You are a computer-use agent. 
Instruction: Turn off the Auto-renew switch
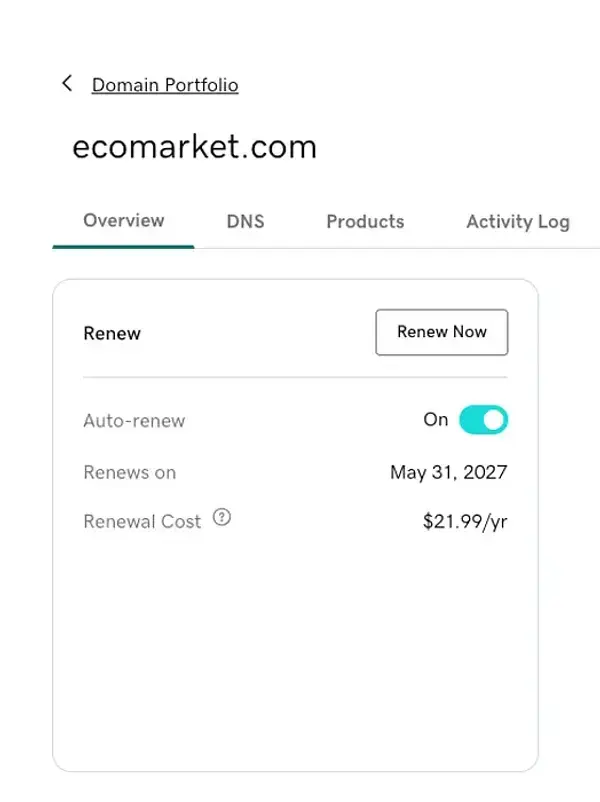coord(483,420)
